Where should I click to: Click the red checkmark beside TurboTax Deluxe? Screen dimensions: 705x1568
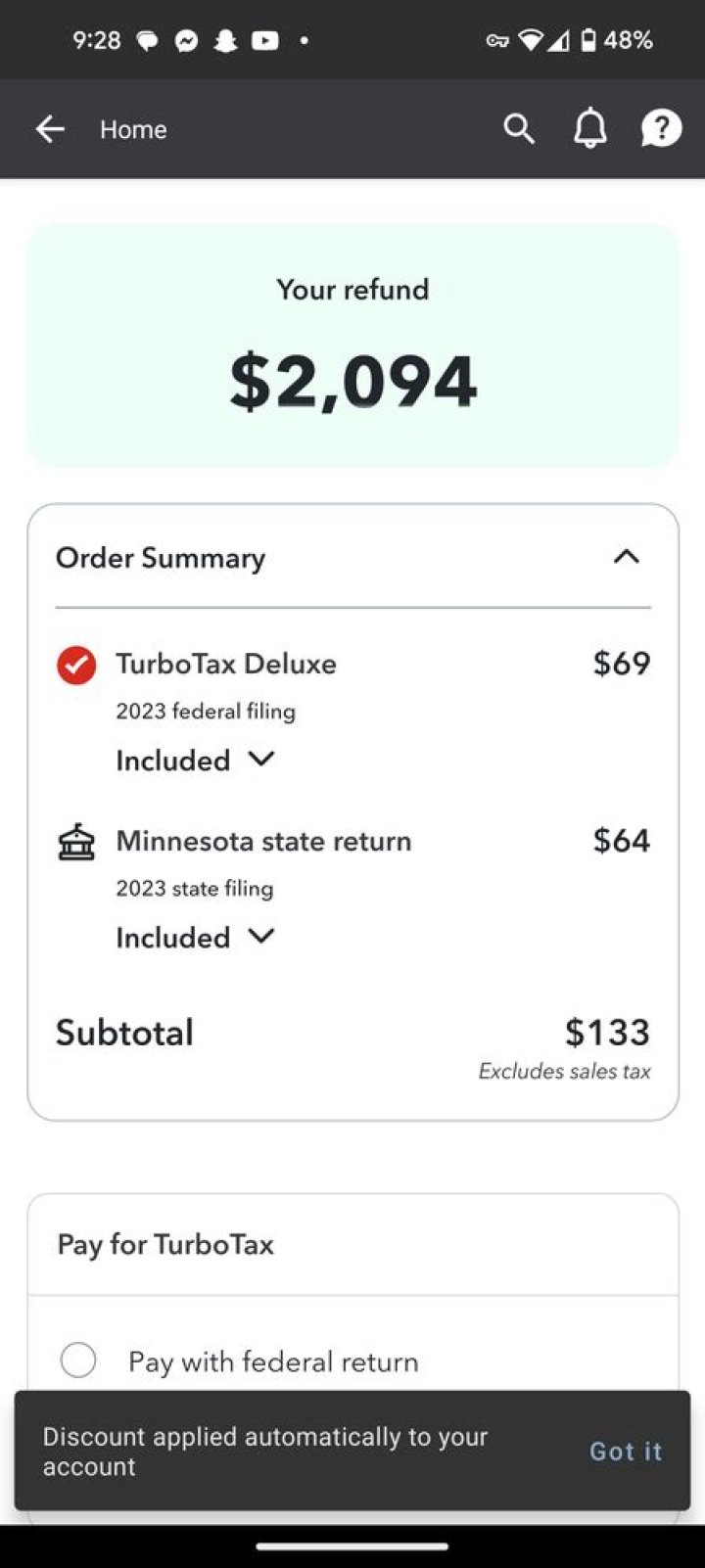(75, 665)
